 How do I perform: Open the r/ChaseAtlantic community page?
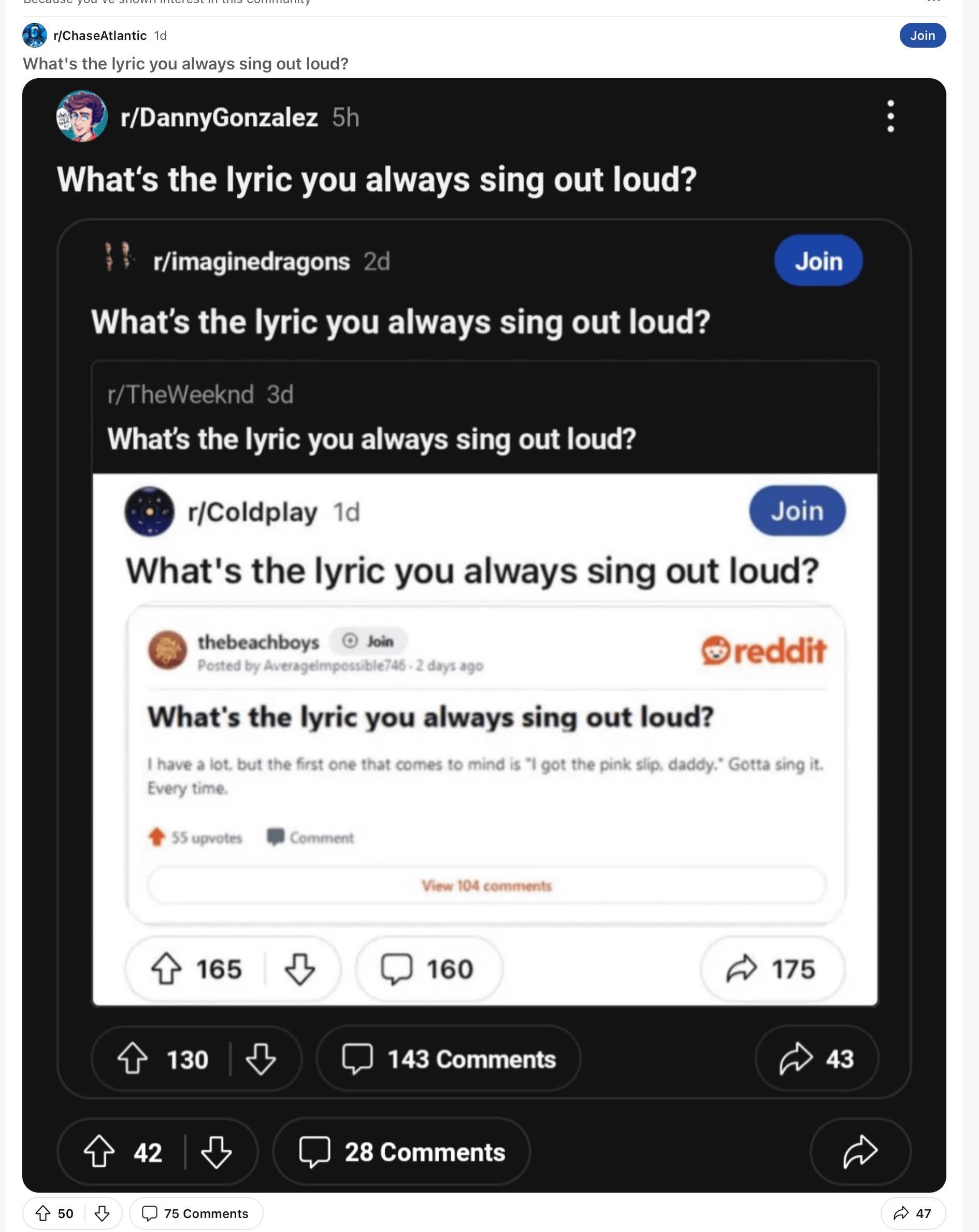99,35
